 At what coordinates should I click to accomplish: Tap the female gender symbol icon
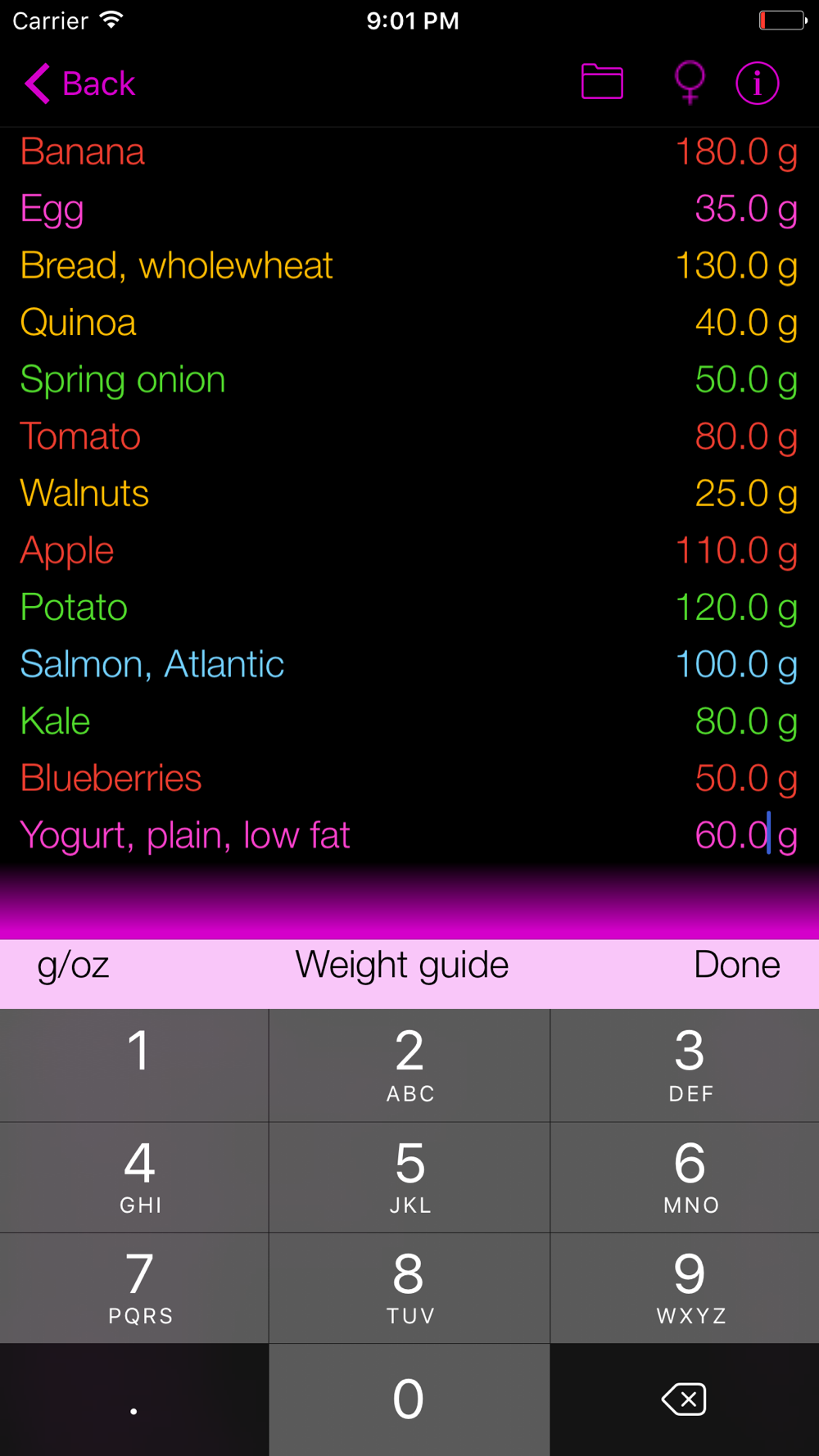[690, 83]
